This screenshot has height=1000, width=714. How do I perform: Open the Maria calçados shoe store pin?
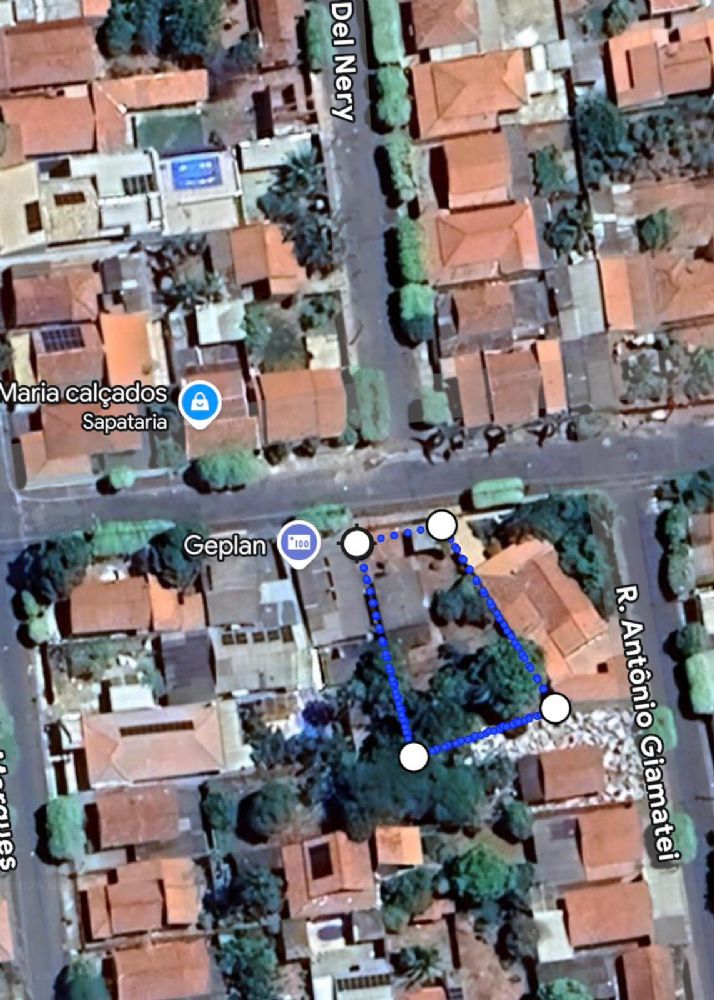pos(202,404)
